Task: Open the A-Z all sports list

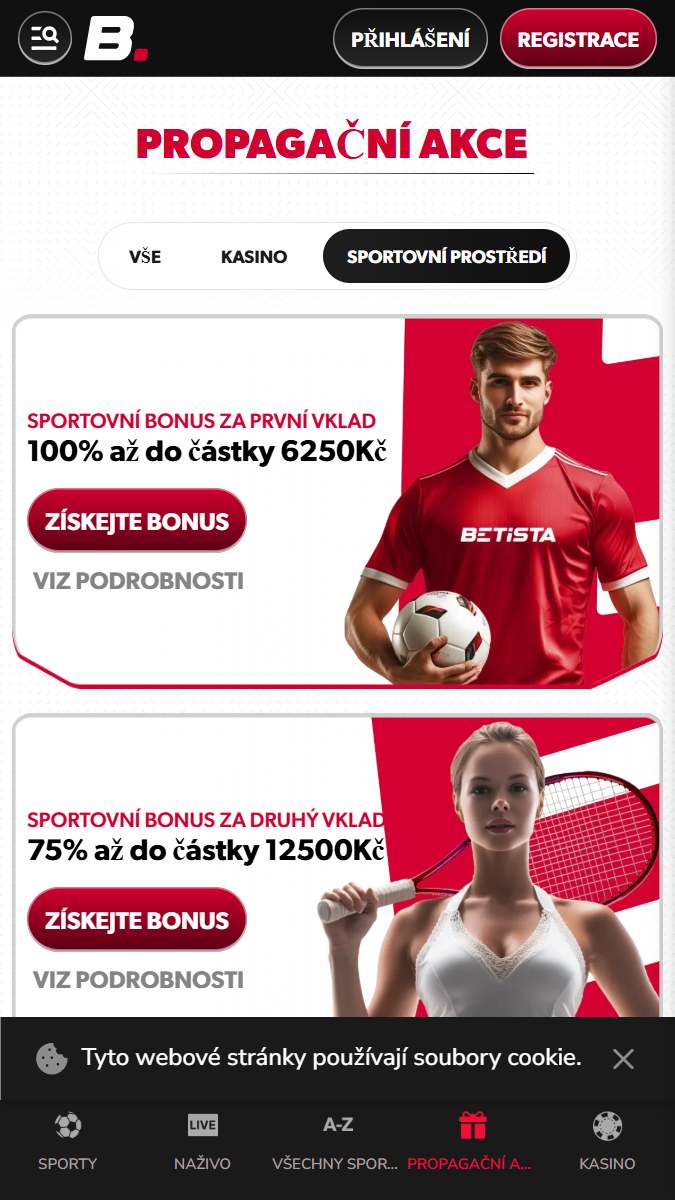Action: coord(338,1142)
